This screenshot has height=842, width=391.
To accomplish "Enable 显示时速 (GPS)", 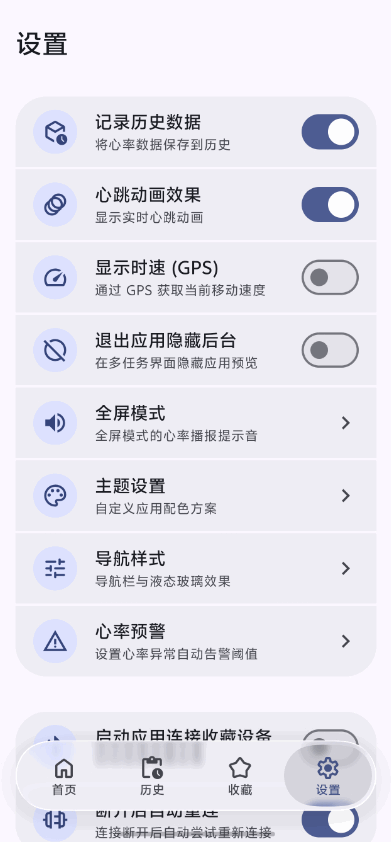I will pyautogui.click(x=330, y=277).
